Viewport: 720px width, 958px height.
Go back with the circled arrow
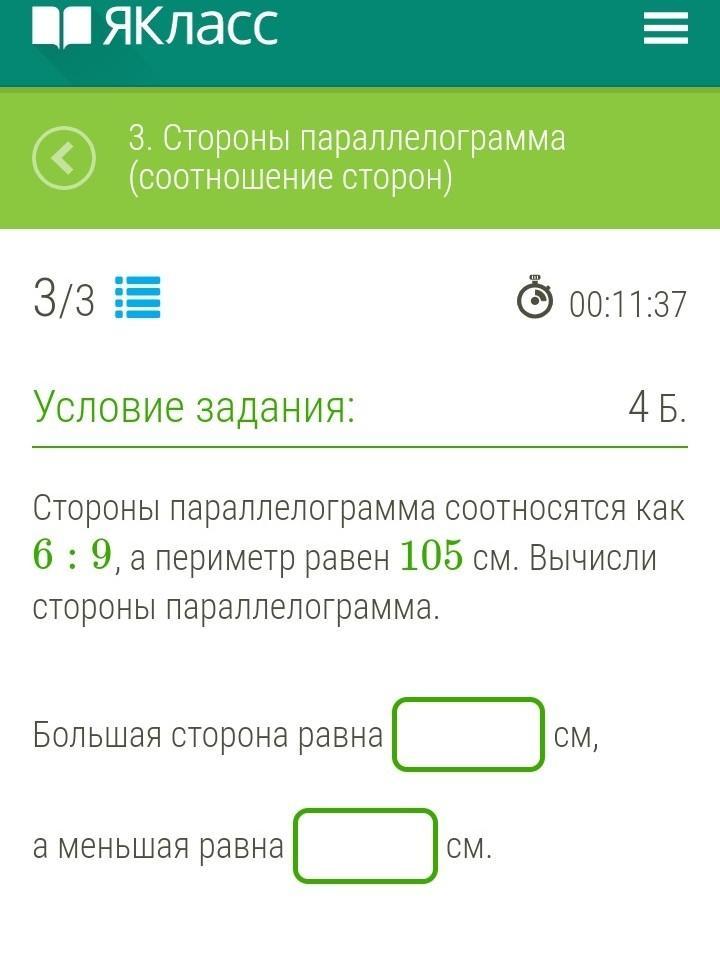click(x=64, y=158)
